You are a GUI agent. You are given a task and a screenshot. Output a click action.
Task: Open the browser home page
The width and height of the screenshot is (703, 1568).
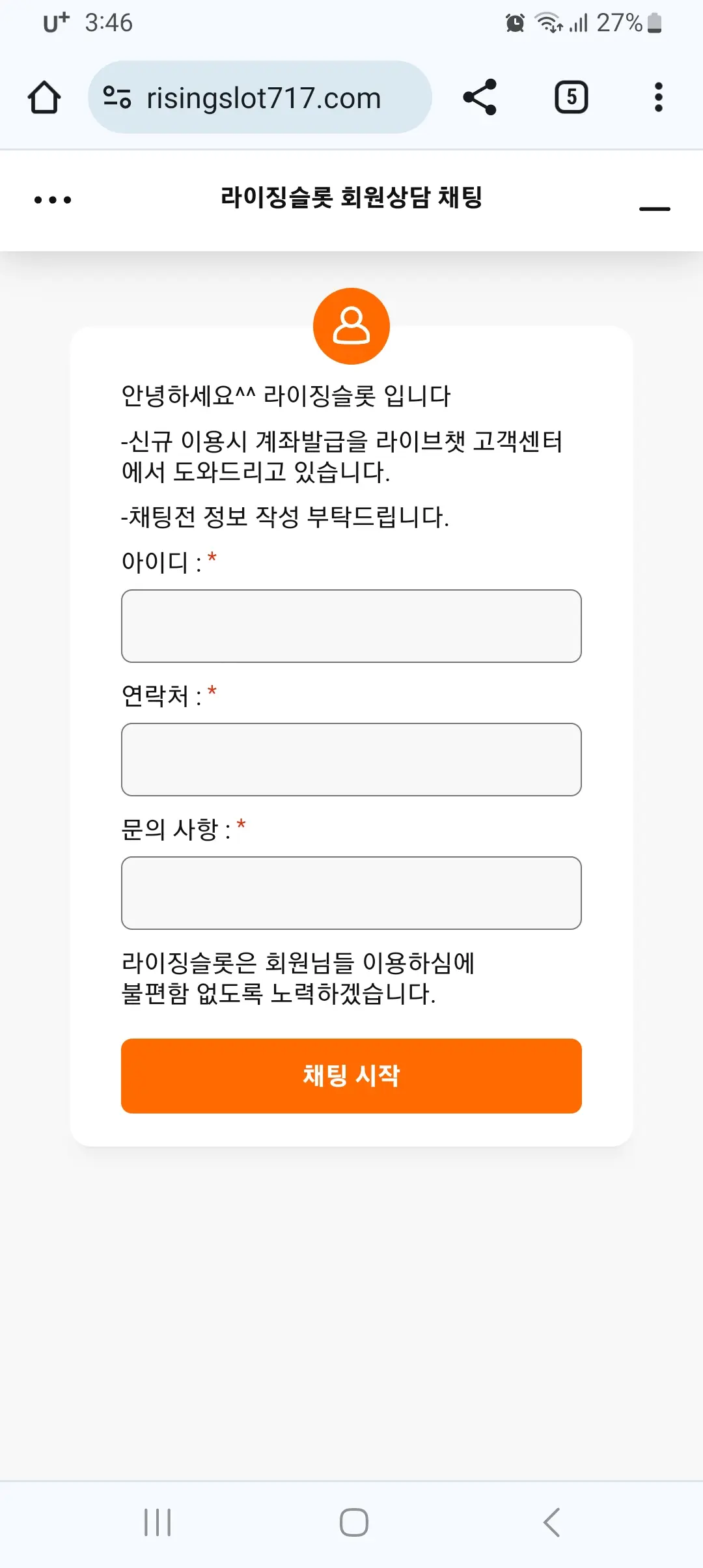(44, 98)
